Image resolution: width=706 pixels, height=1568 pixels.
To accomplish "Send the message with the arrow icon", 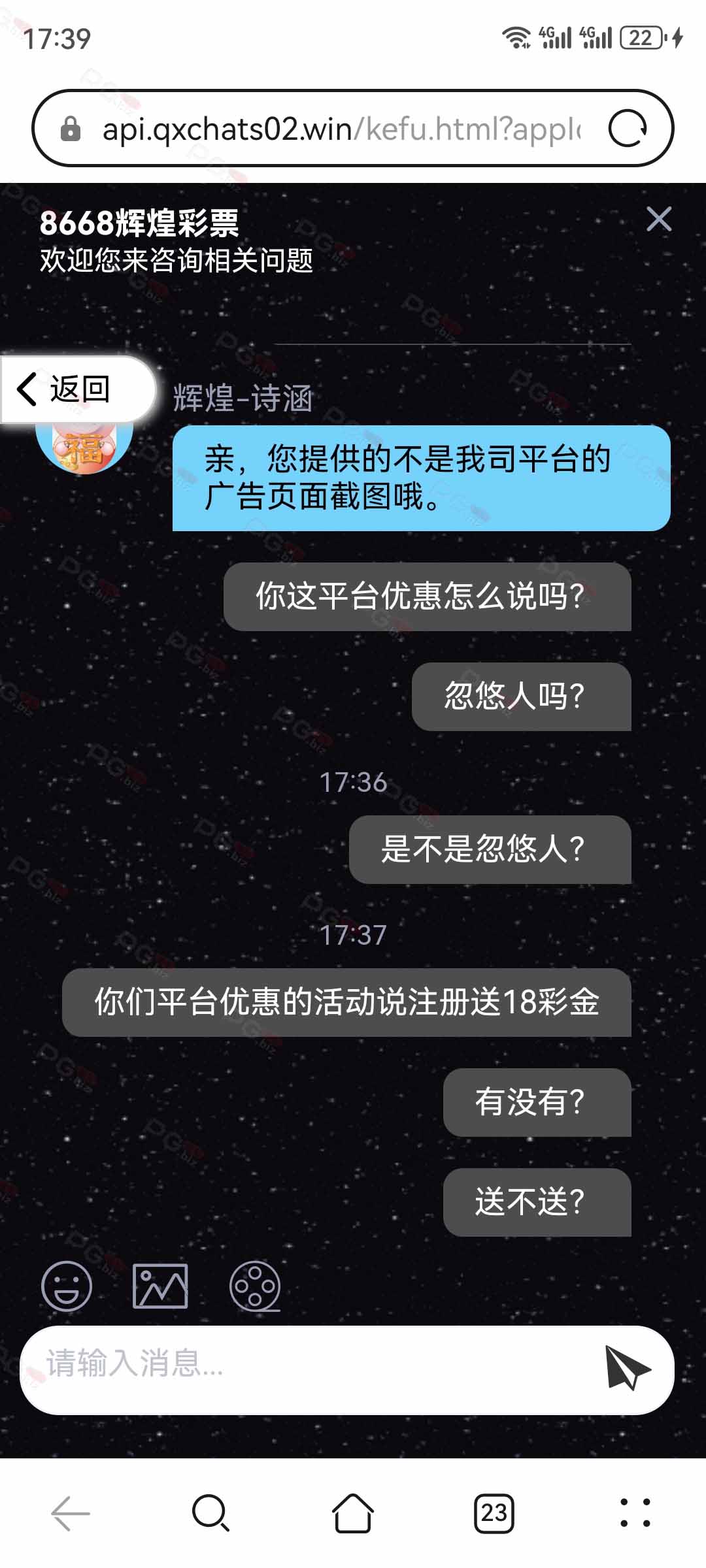I will coord(627,1366).
